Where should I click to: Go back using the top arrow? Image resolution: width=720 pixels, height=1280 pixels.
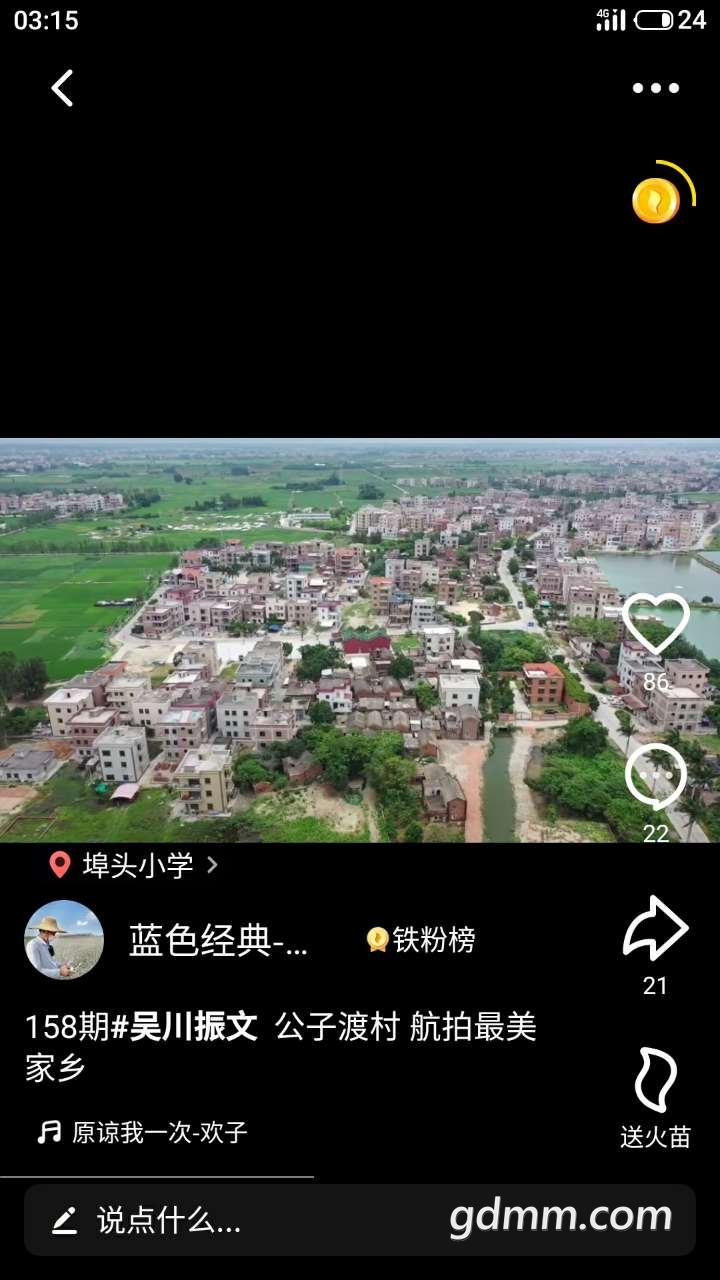[63, 88]
